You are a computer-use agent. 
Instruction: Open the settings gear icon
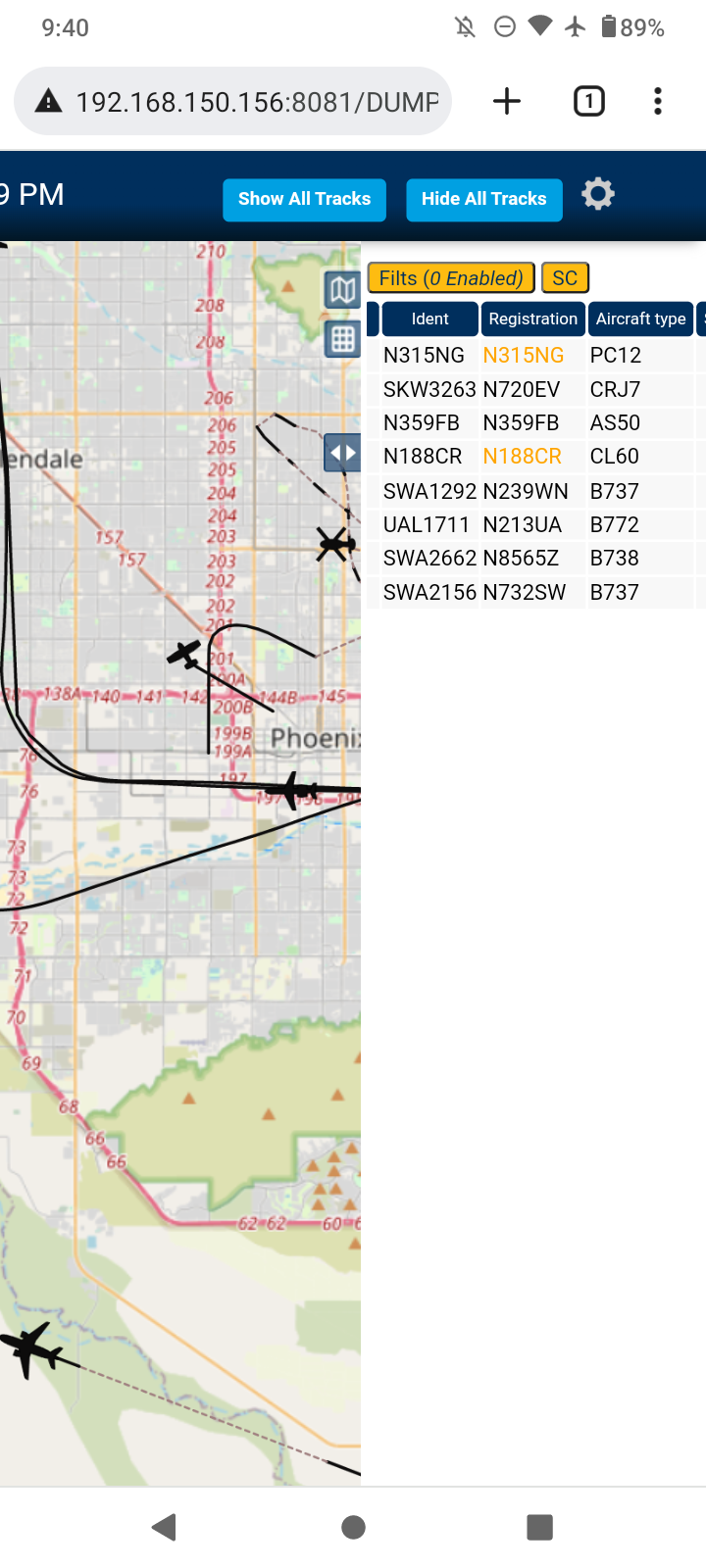(598, 194)
